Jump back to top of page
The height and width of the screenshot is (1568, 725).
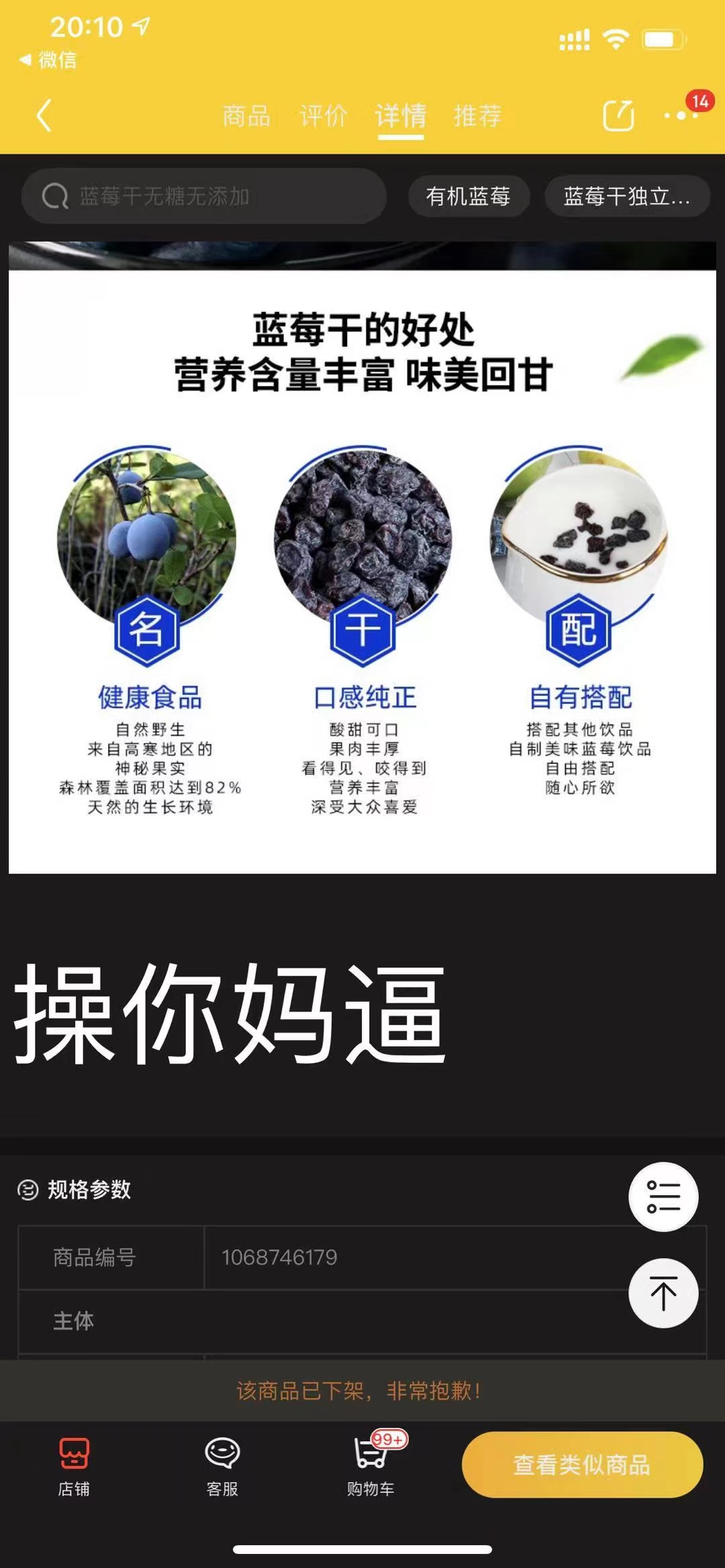tap(663, 1293)
